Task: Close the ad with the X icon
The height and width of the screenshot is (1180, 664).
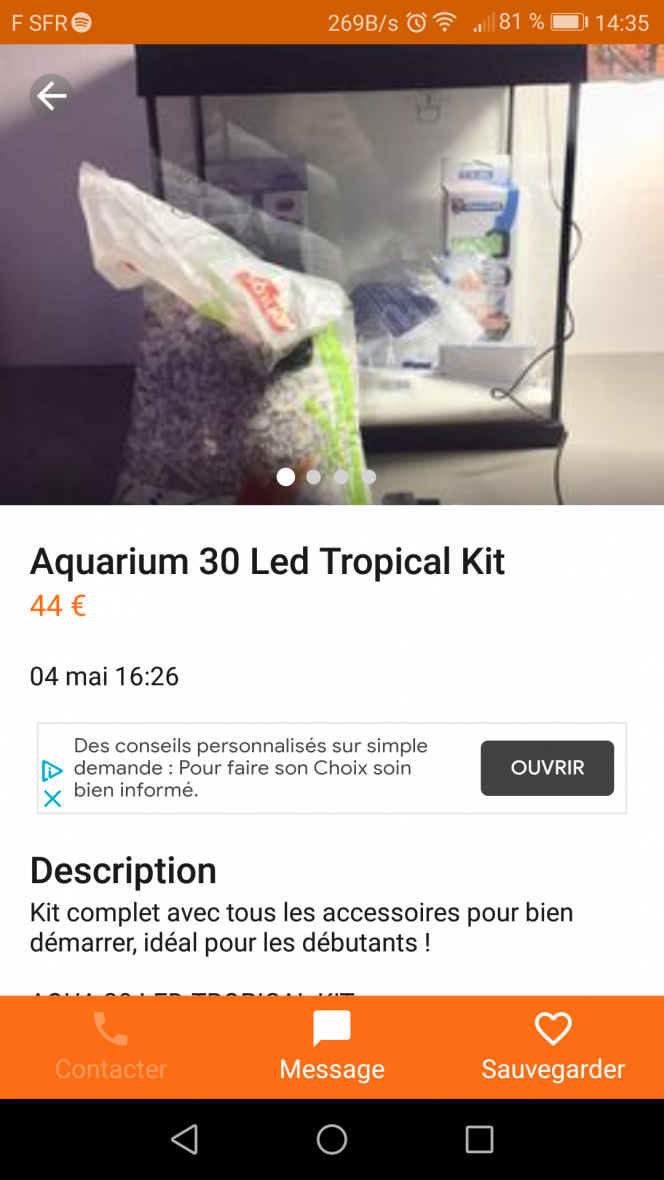Action: (x=53, y=798)
